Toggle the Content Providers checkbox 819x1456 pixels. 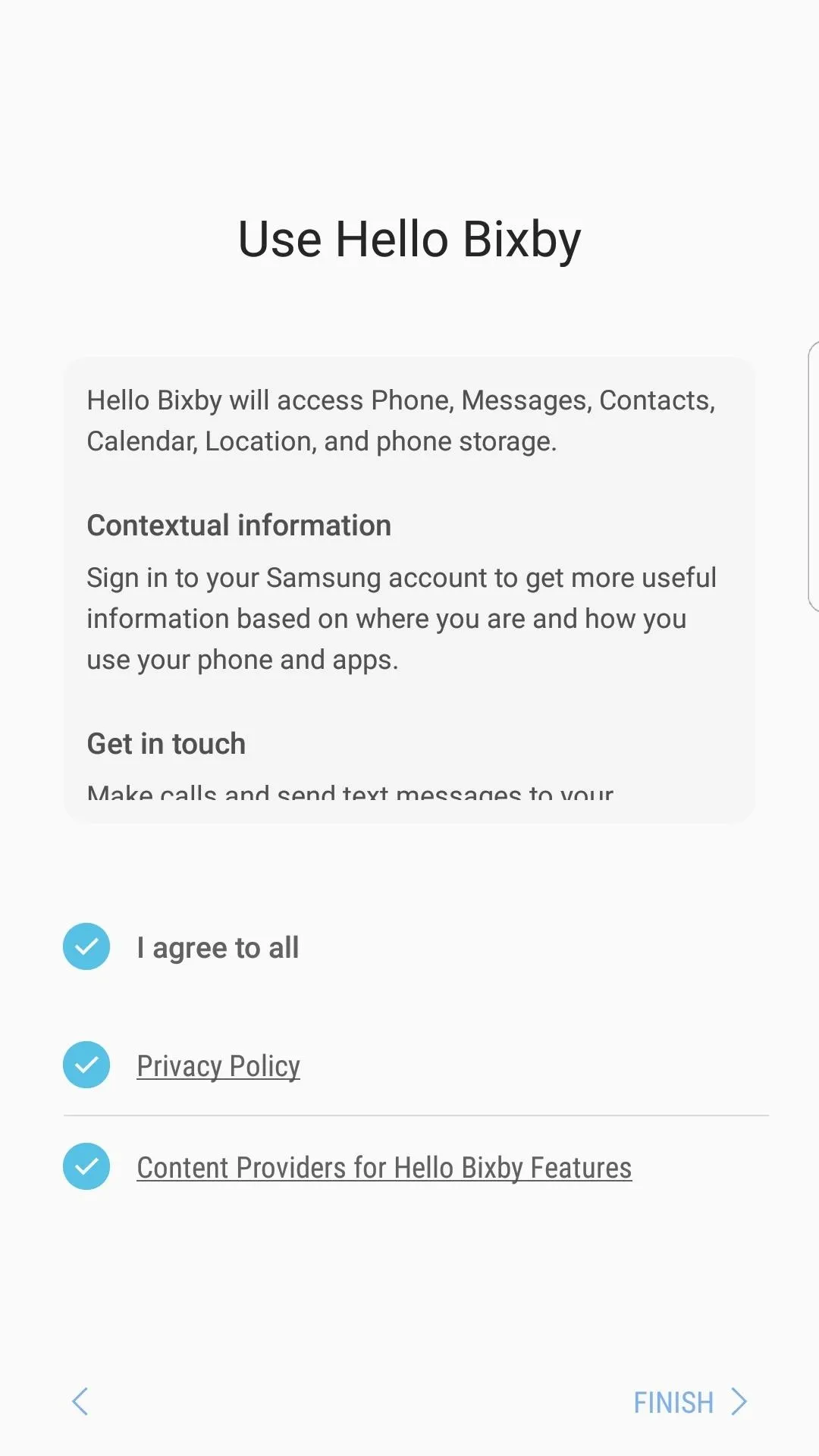[x=86, y=1166]
